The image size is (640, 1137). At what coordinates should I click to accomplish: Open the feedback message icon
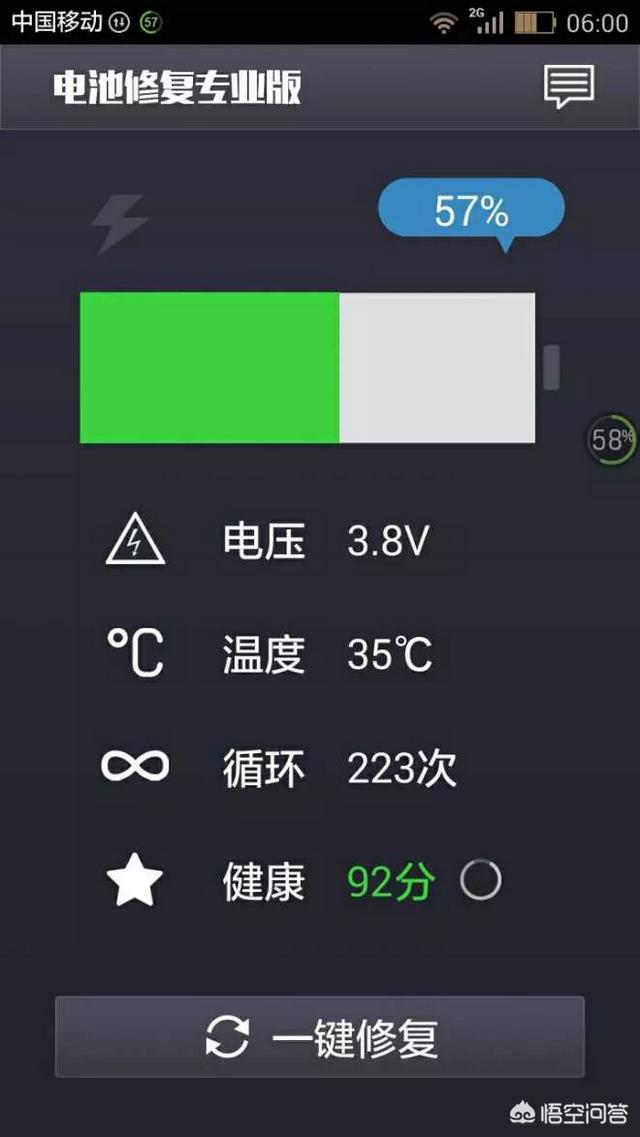[x=569, y=86]
